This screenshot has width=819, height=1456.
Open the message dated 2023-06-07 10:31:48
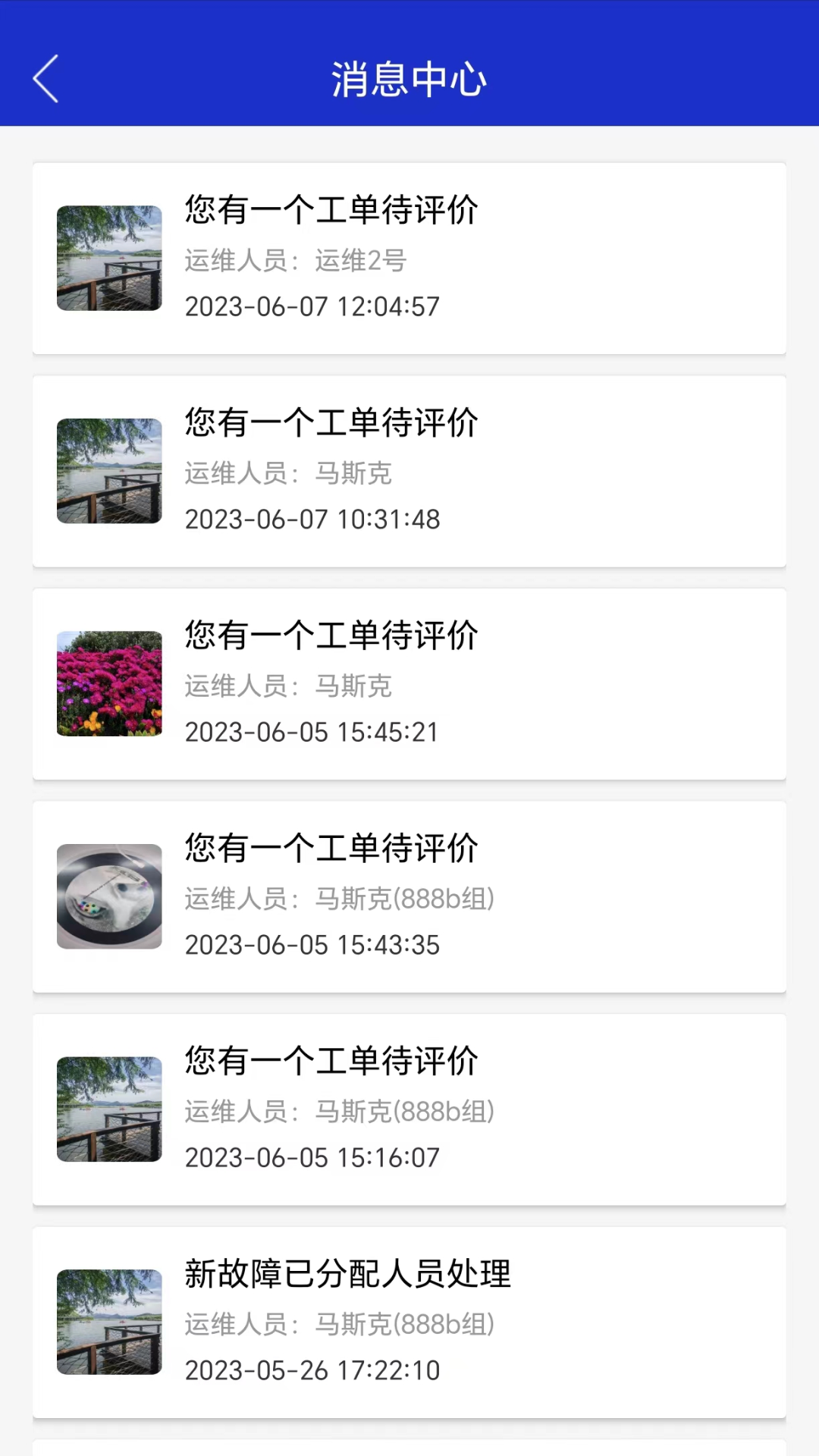click(409, 470)
